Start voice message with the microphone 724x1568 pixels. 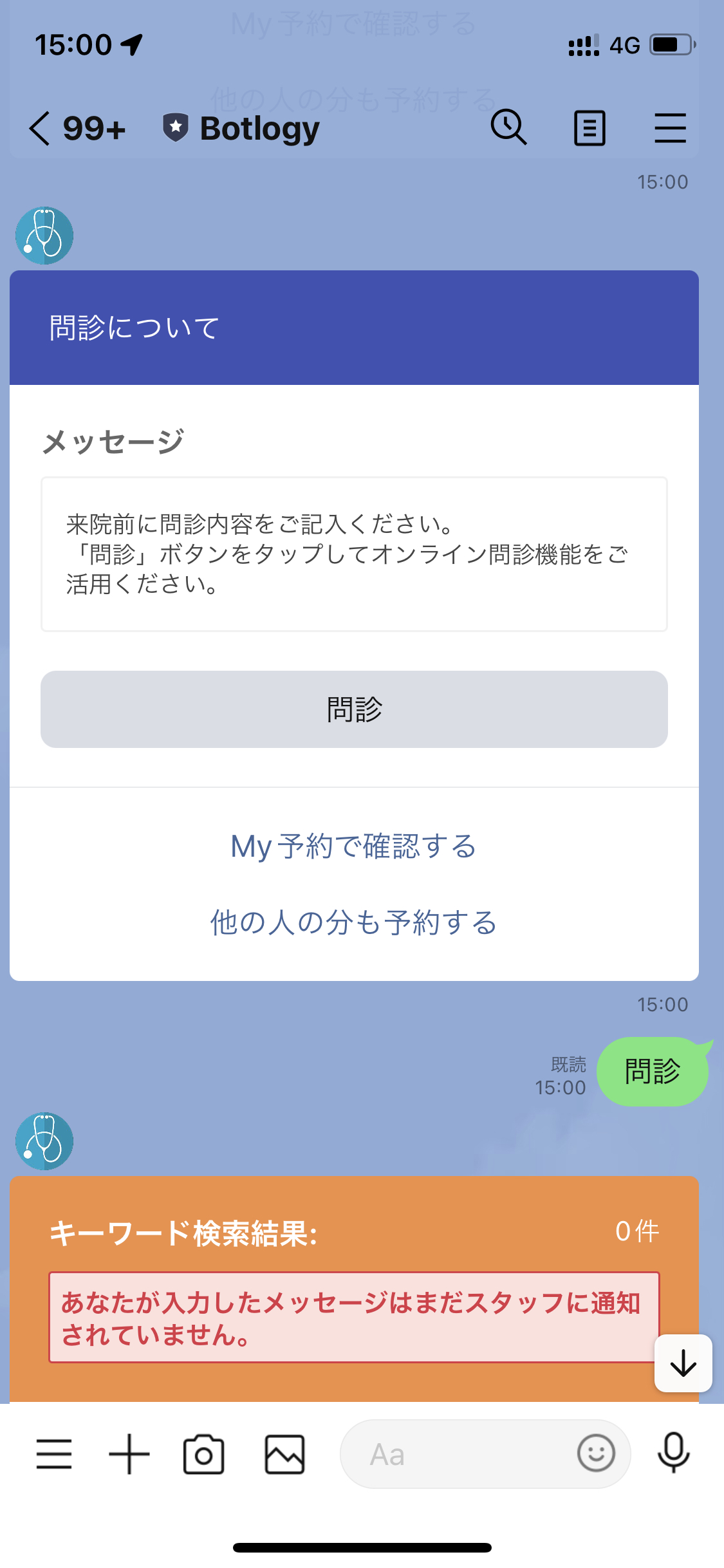coord(673,1453)
